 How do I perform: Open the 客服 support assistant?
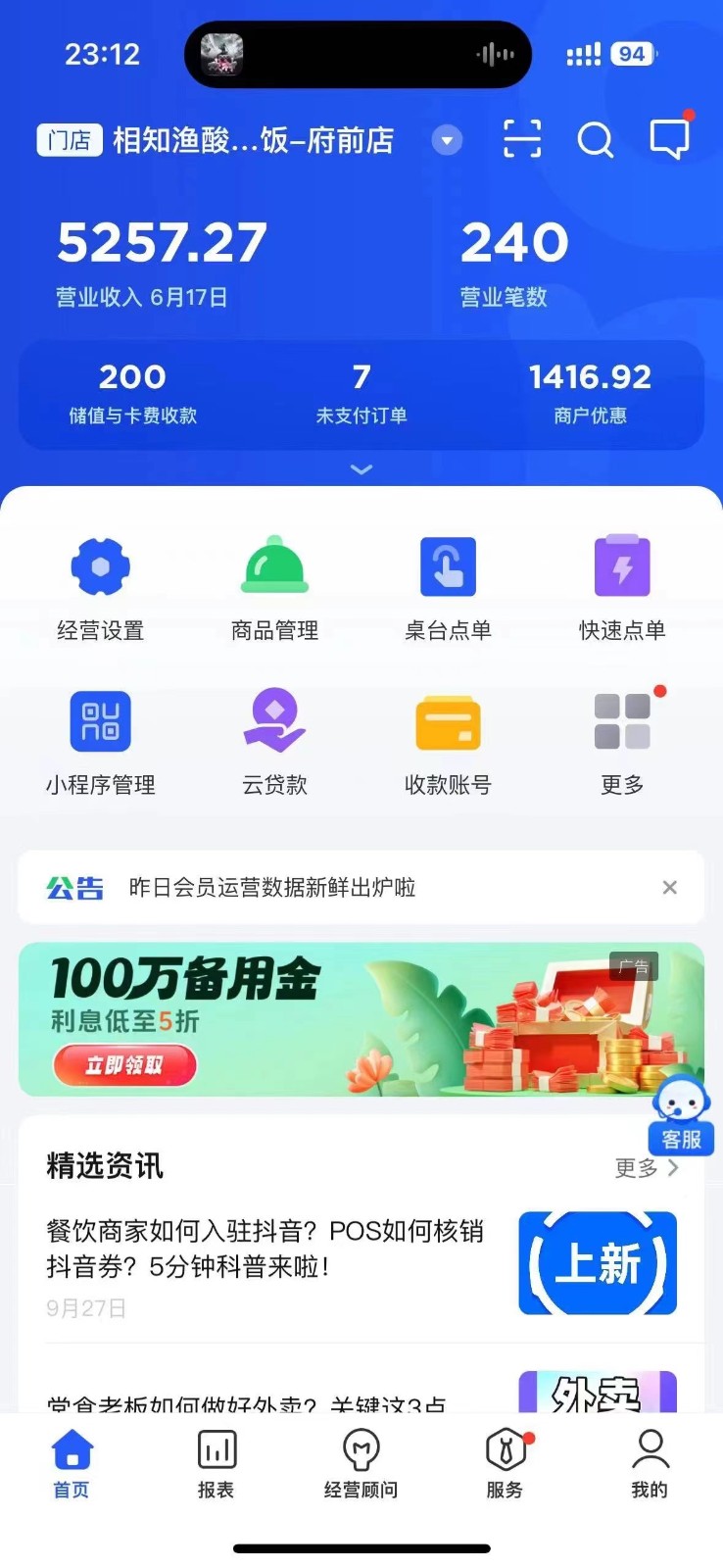681,1115
